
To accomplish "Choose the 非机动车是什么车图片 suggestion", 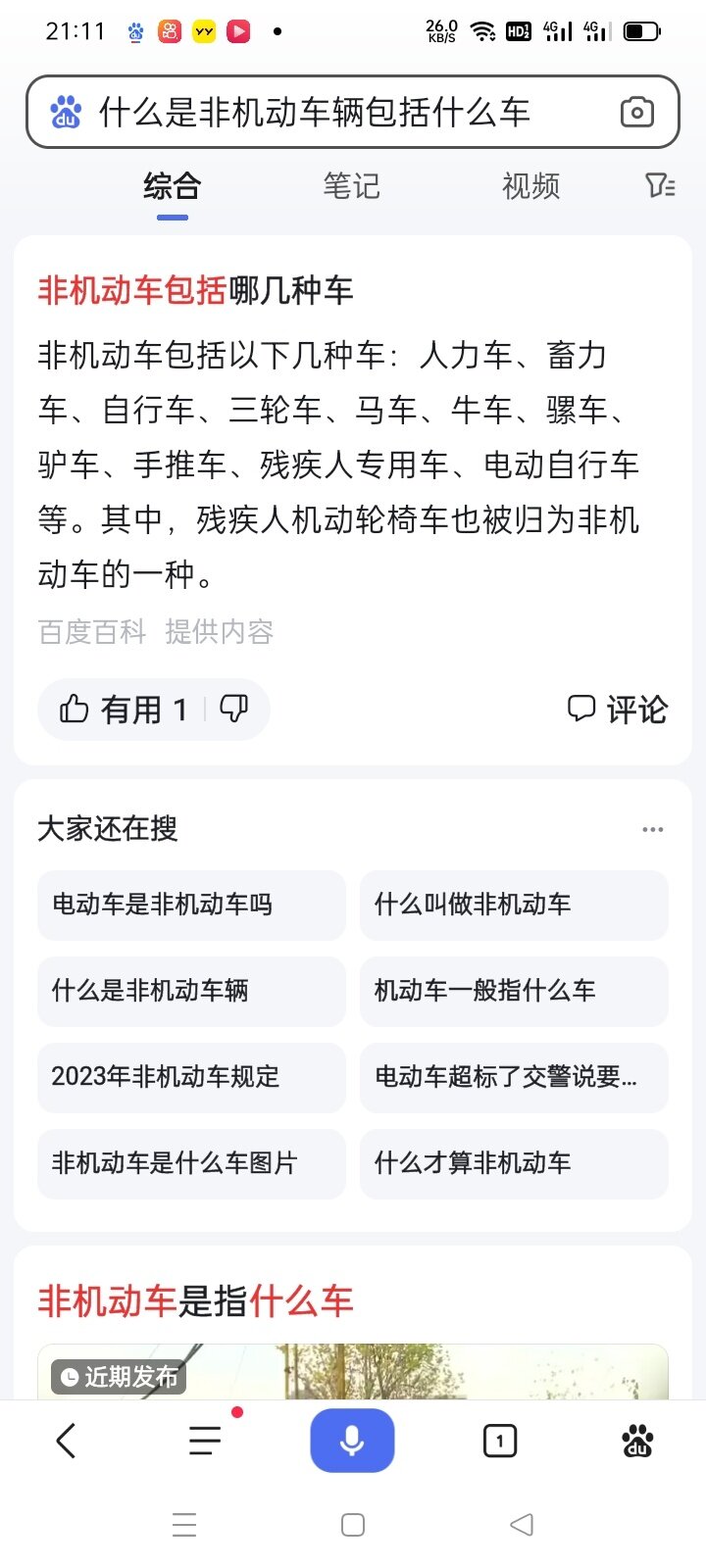I will click(191, 1163).
